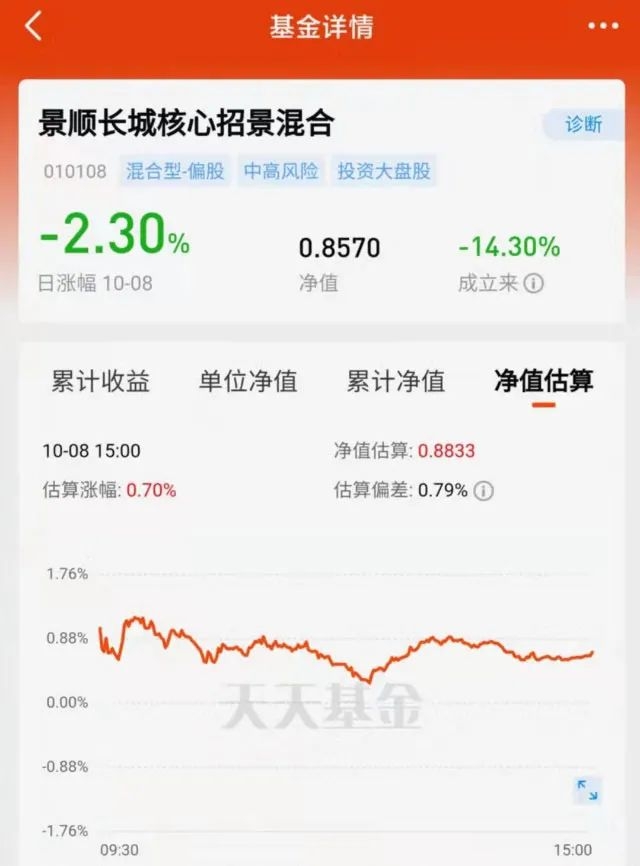Open the 诊断 fund diagnosis
Image resolution: width=640 pixels, height=866 pixels.
(584, 125)
